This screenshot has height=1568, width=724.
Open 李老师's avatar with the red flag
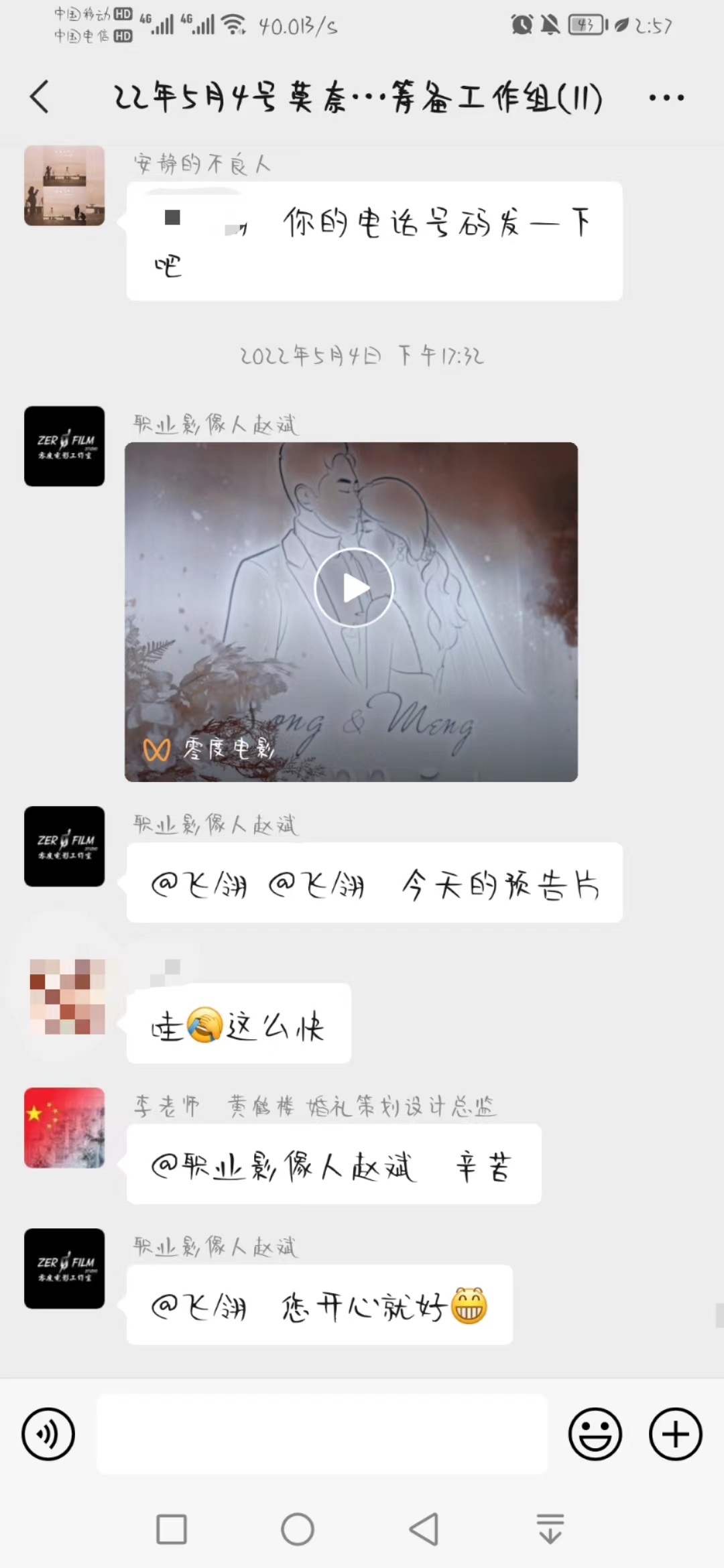(64, 1128)
